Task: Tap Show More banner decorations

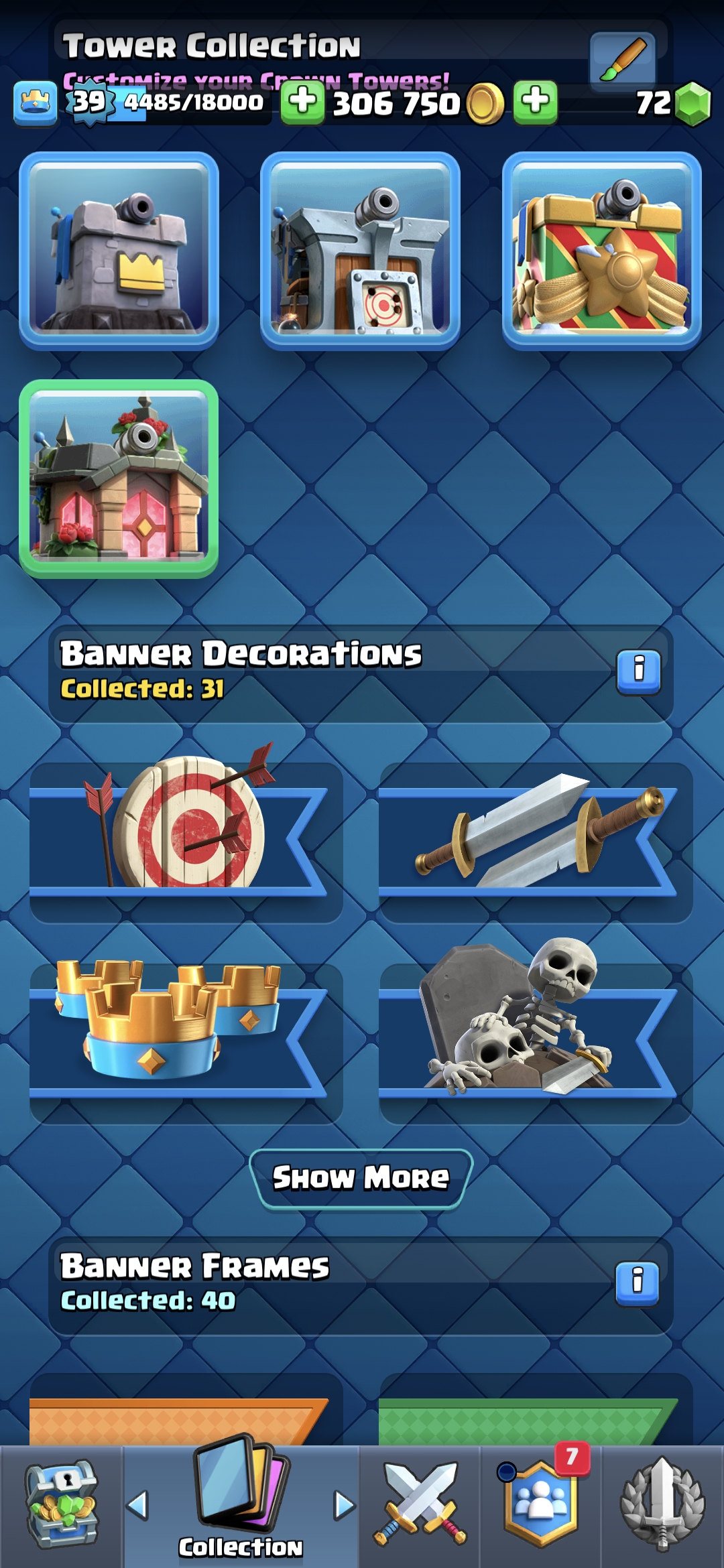Action: click(x=361, y=1178)
